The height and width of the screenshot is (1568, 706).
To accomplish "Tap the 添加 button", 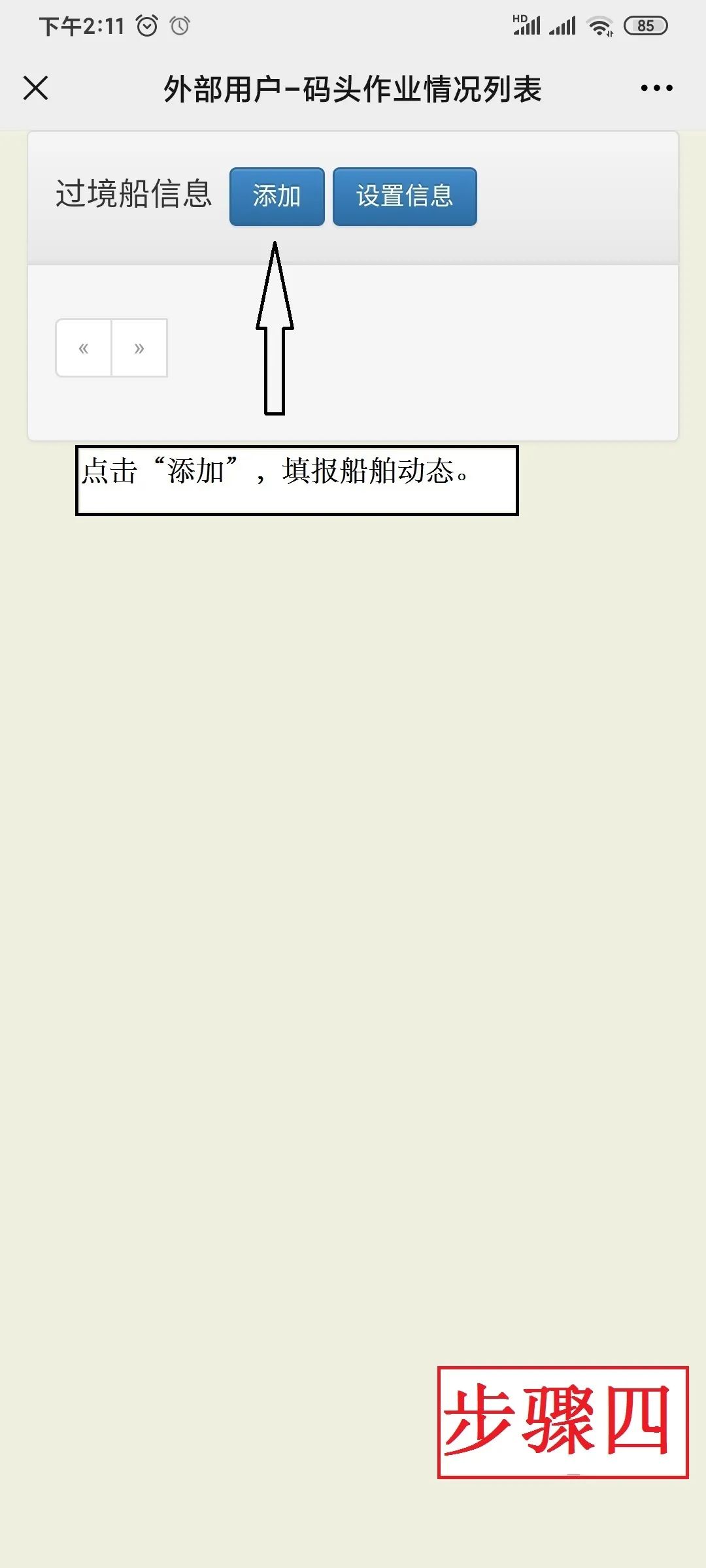I will 277,197.
